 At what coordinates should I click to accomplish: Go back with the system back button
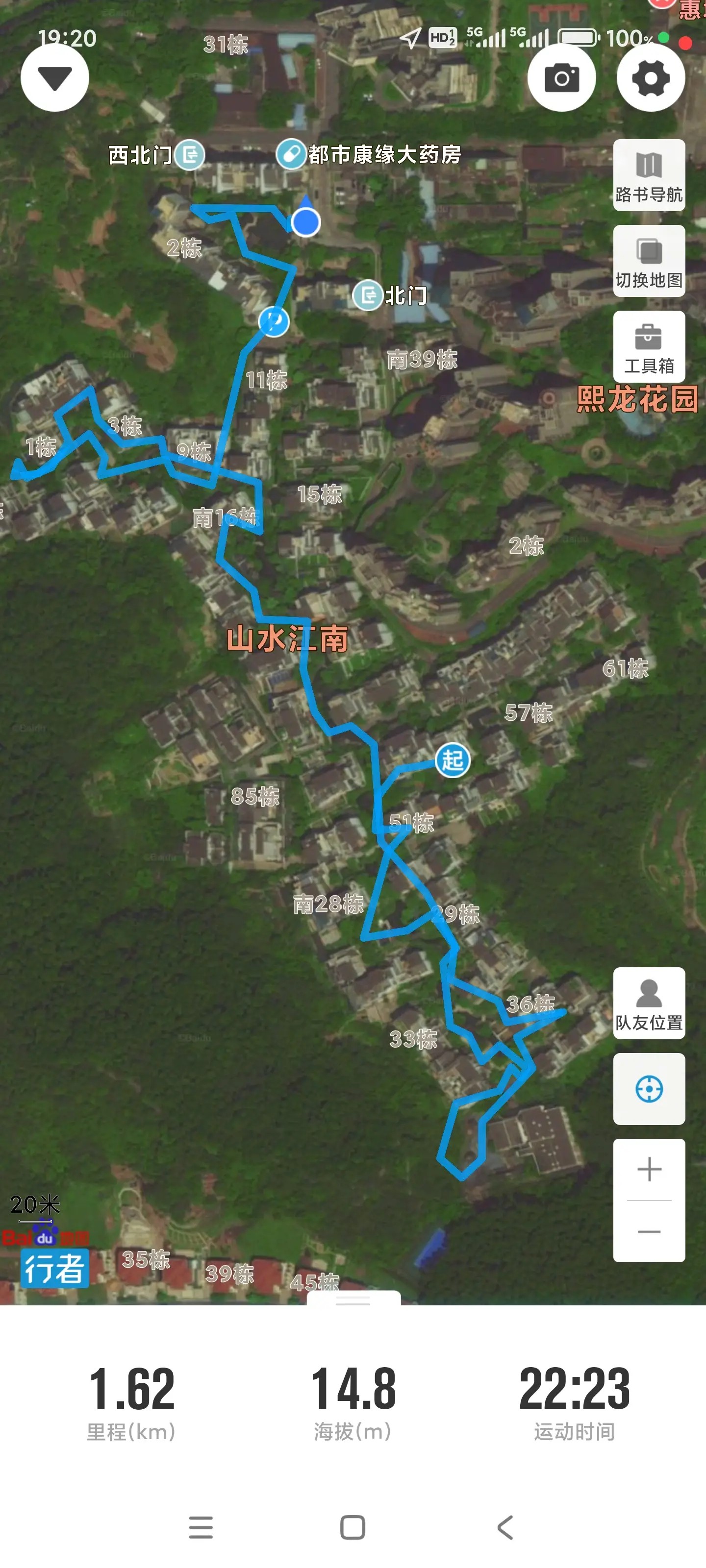click(505, 1527)
